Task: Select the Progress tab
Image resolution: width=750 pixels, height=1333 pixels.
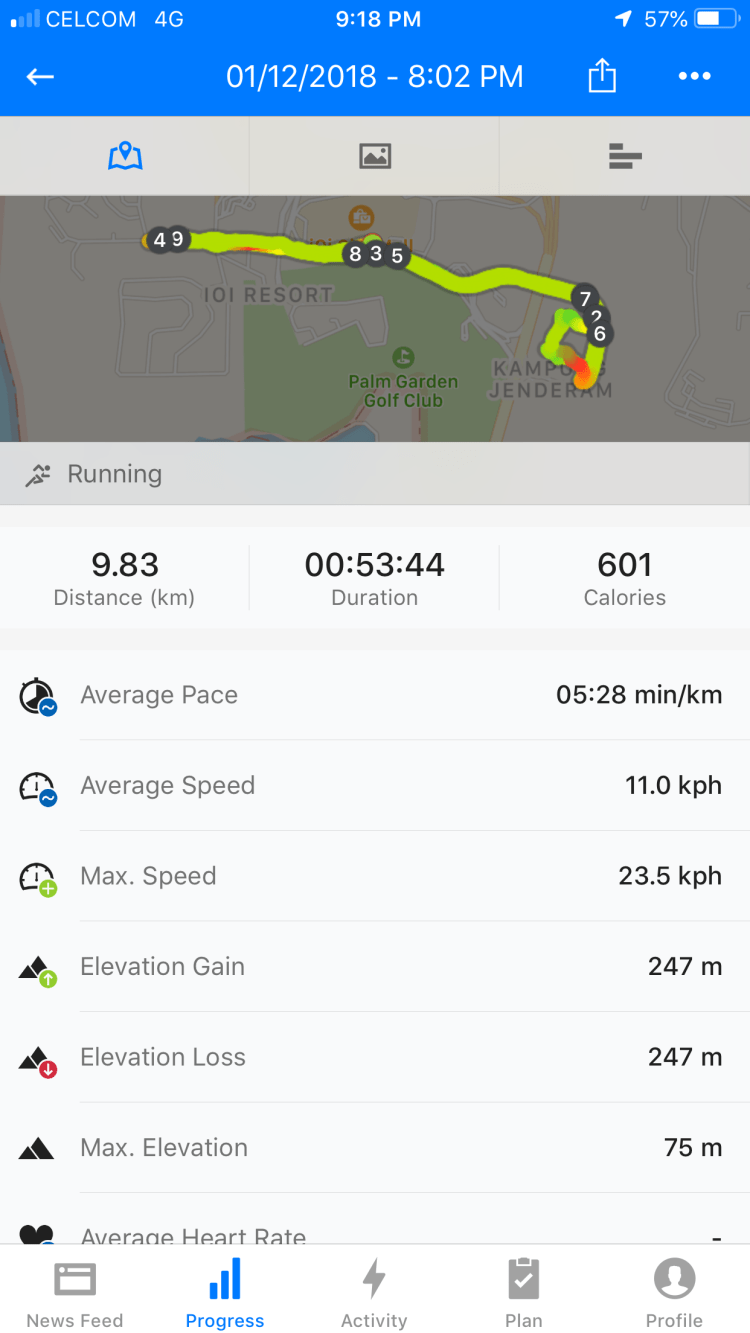Action: 225,1292
